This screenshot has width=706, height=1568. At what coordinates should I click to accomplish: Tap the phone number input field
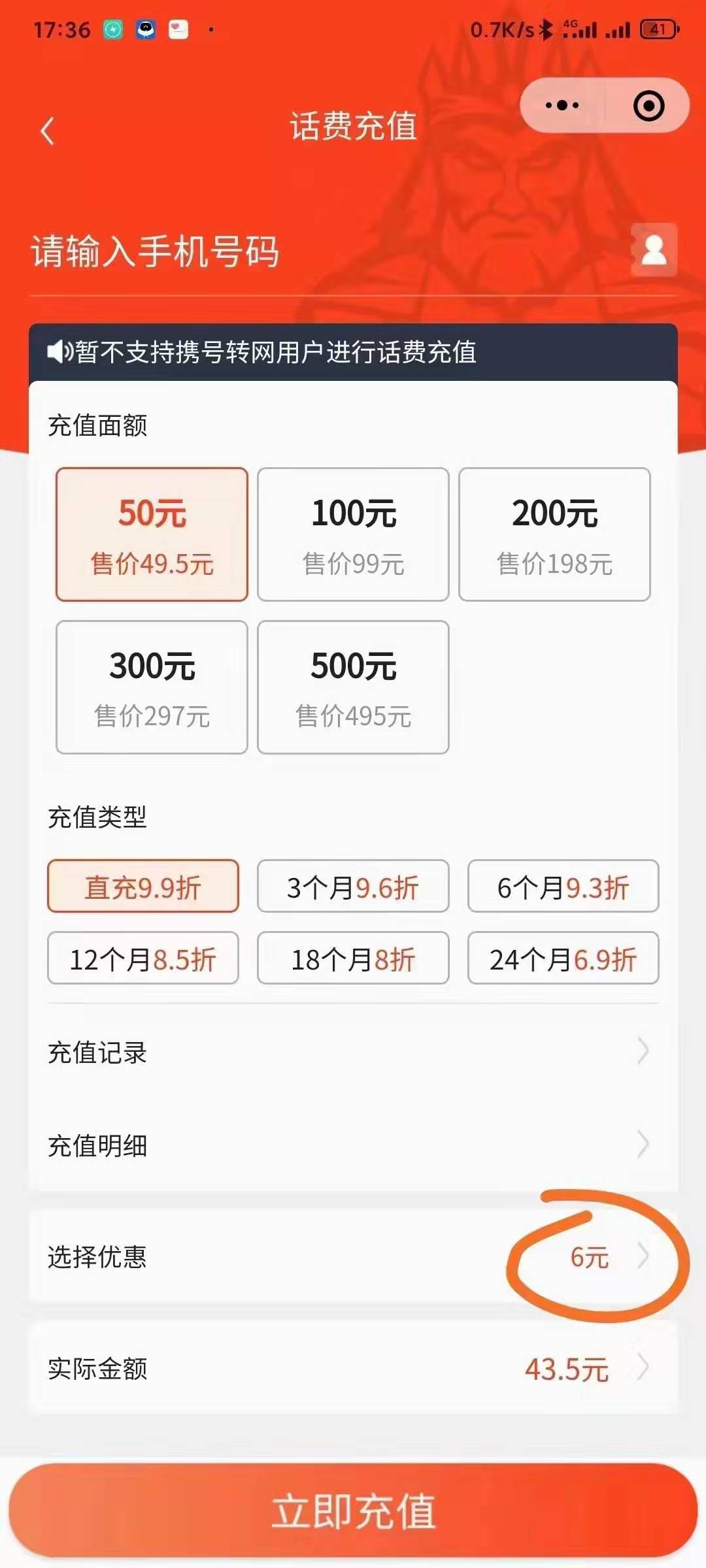[261, 252]
